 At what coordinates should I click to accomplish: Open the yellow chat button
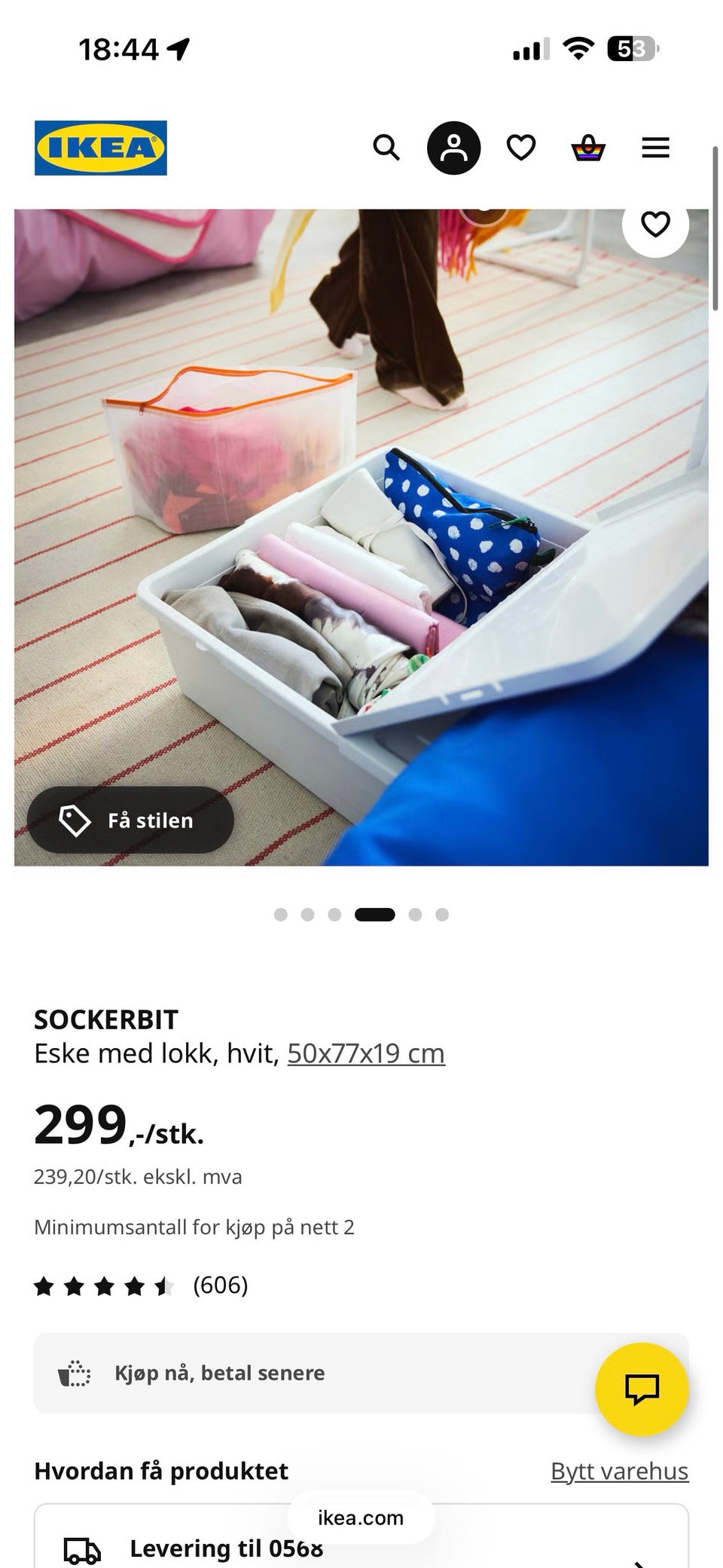[642, 1389]
